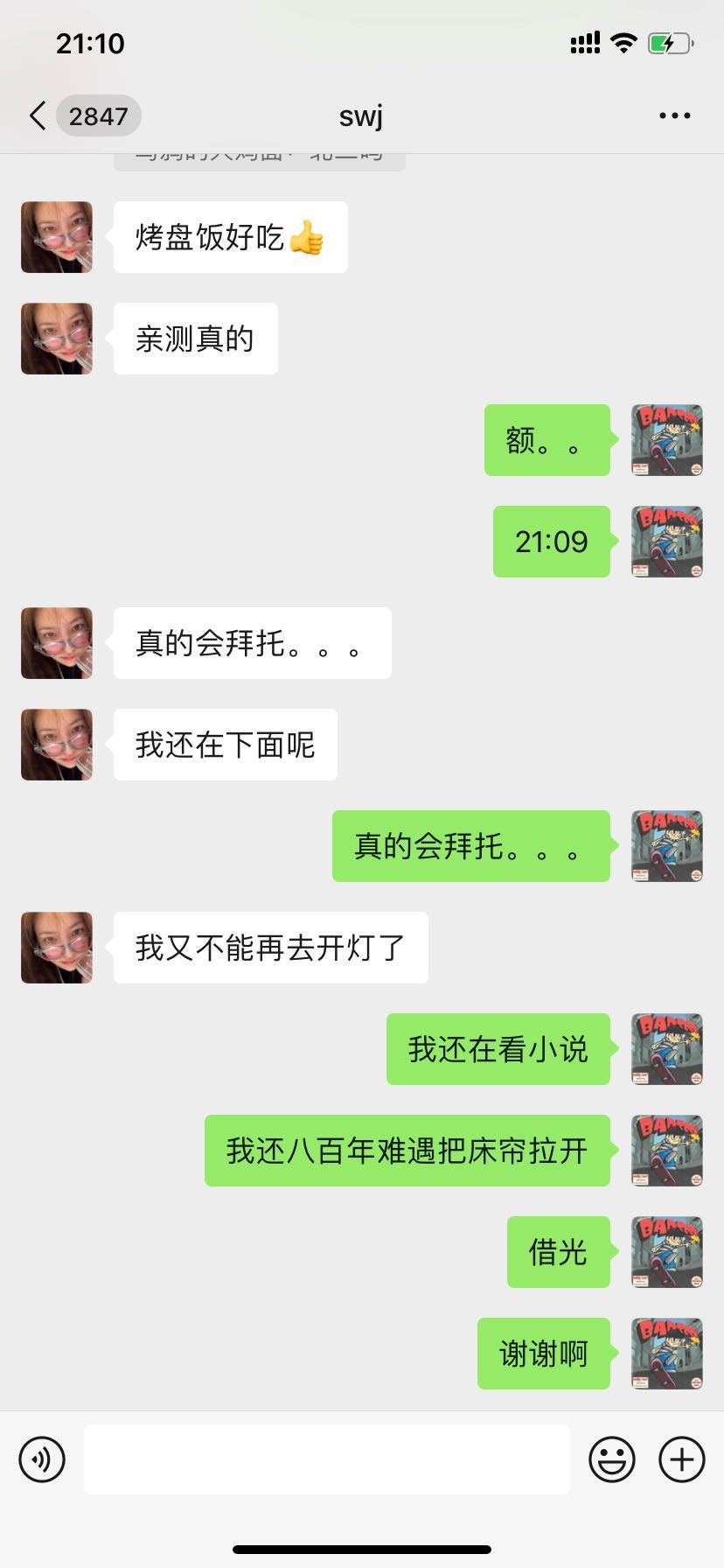Image resolution: width=724 pixels, height=1568 pixels.
Task: Go back to the chat list
Action: point(38,115)
